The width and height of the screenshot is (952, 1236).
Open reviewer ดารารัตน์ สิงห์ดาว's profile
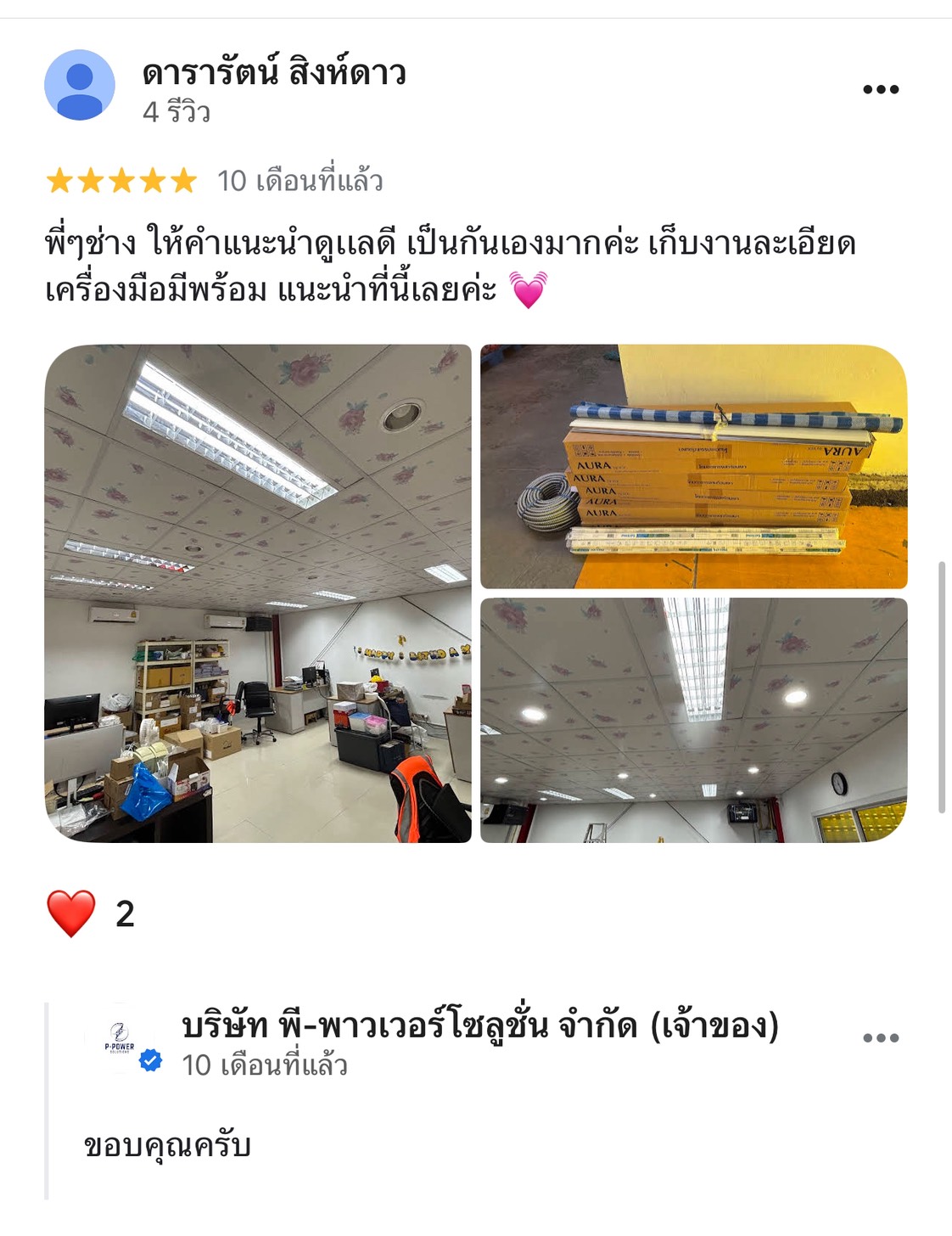pos(274,73)
